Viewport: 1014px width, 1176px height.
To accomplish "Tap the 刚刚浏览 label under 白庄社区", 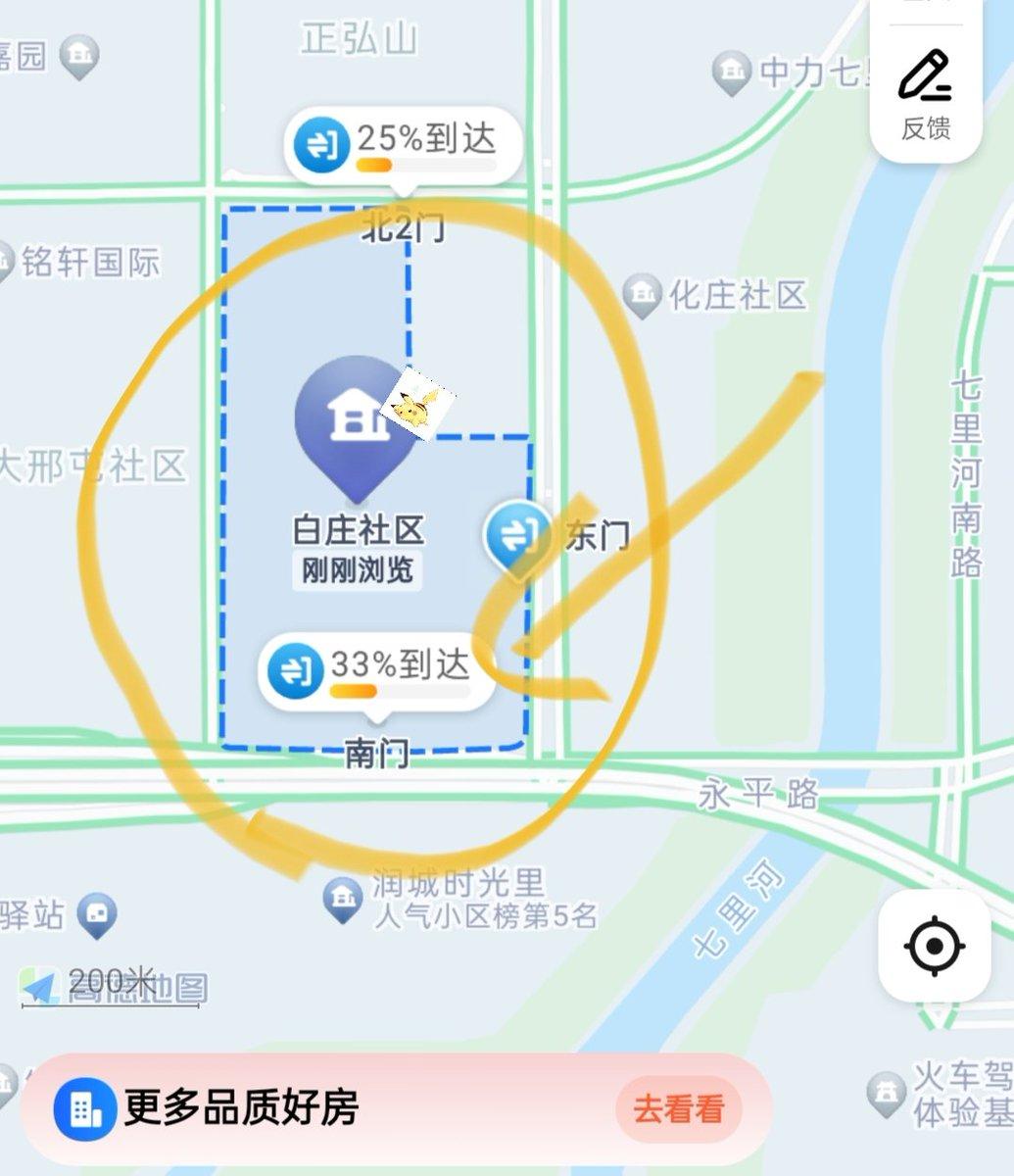I will tap(357, 570).
